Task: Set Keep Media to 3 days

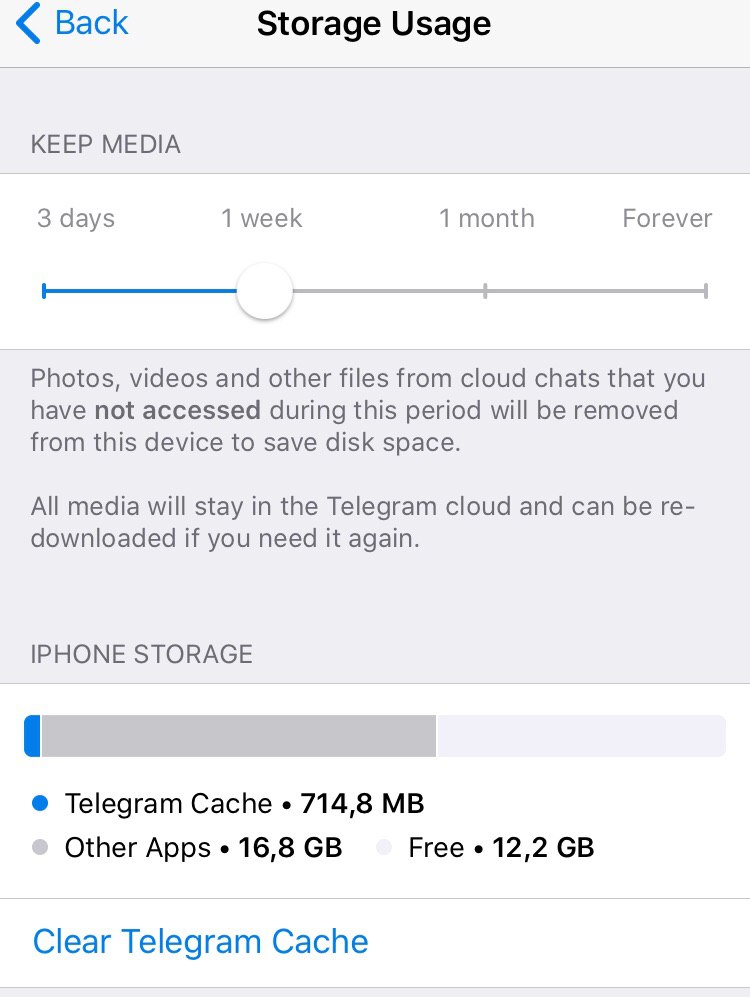Action: [45, 291]
